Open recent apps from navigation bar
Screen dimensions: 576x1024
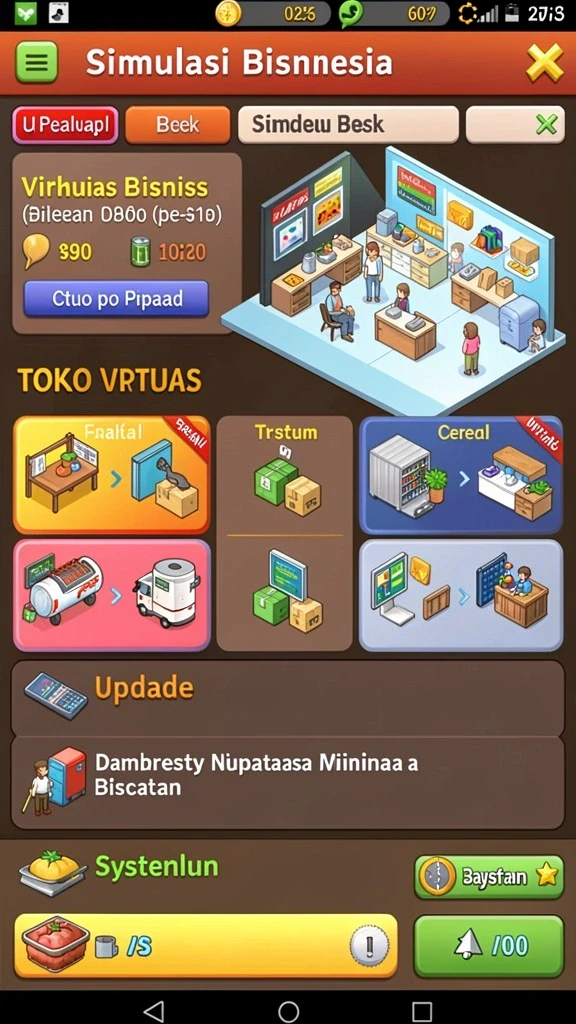(422, 1011)
